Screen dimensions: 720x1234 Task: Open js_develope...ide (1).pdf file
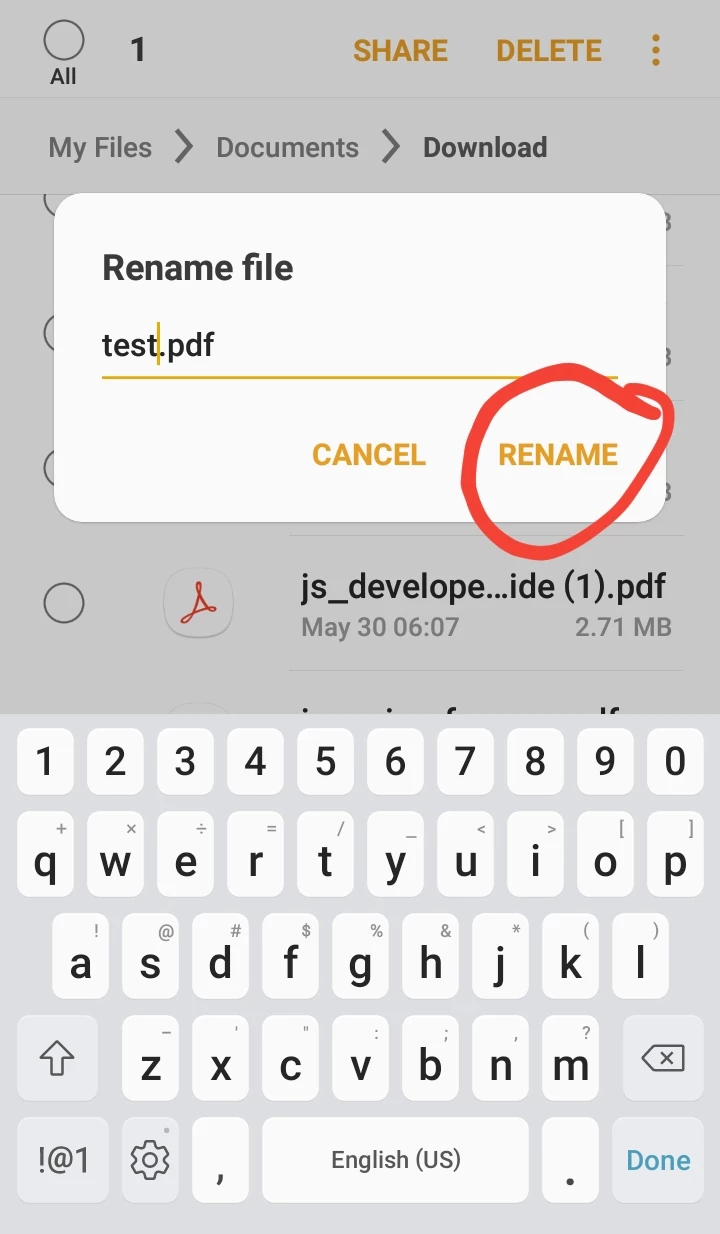(483, 603)
